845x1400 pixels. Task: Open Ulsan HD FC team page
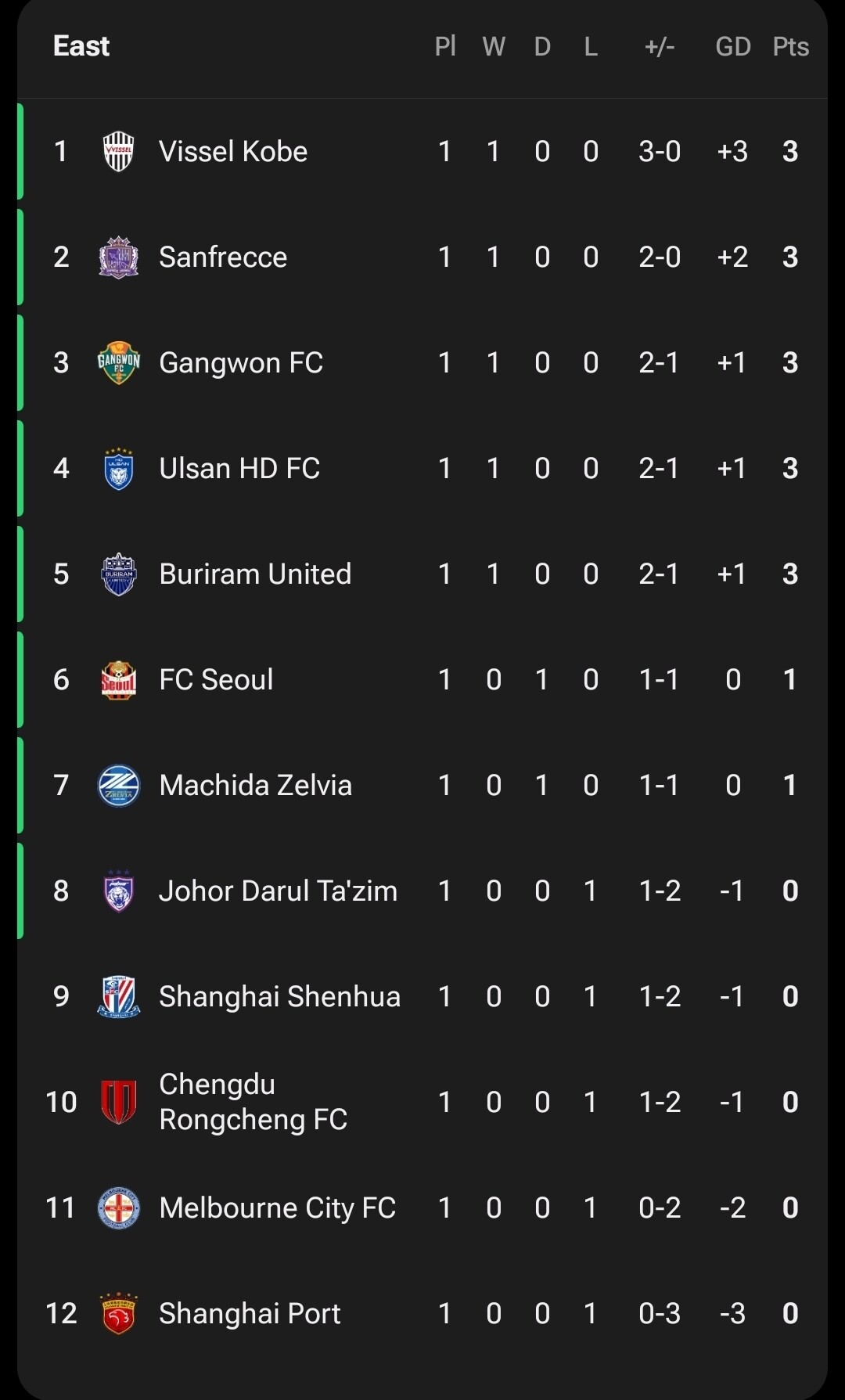[422, 468]
